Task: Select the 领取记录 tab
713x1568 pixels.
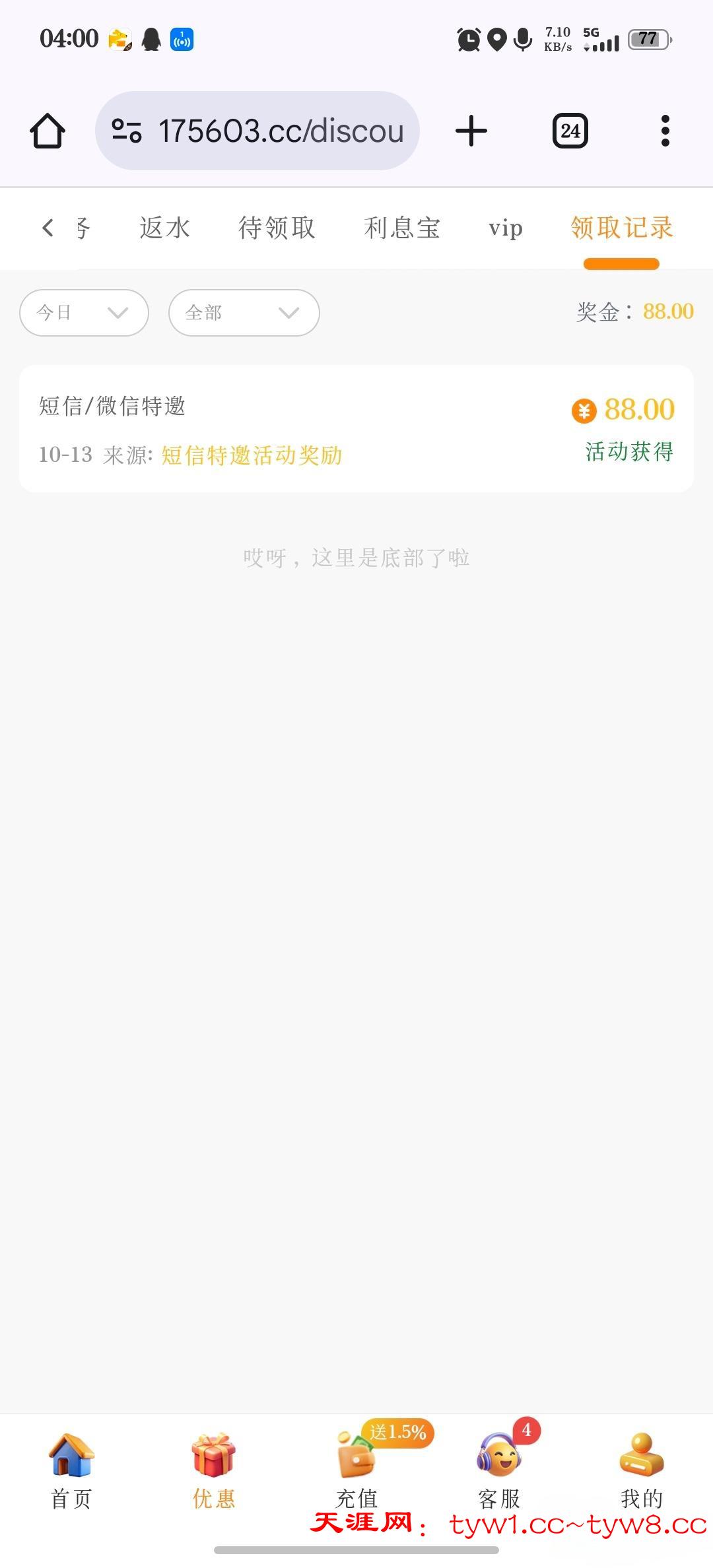Action: 621,228
